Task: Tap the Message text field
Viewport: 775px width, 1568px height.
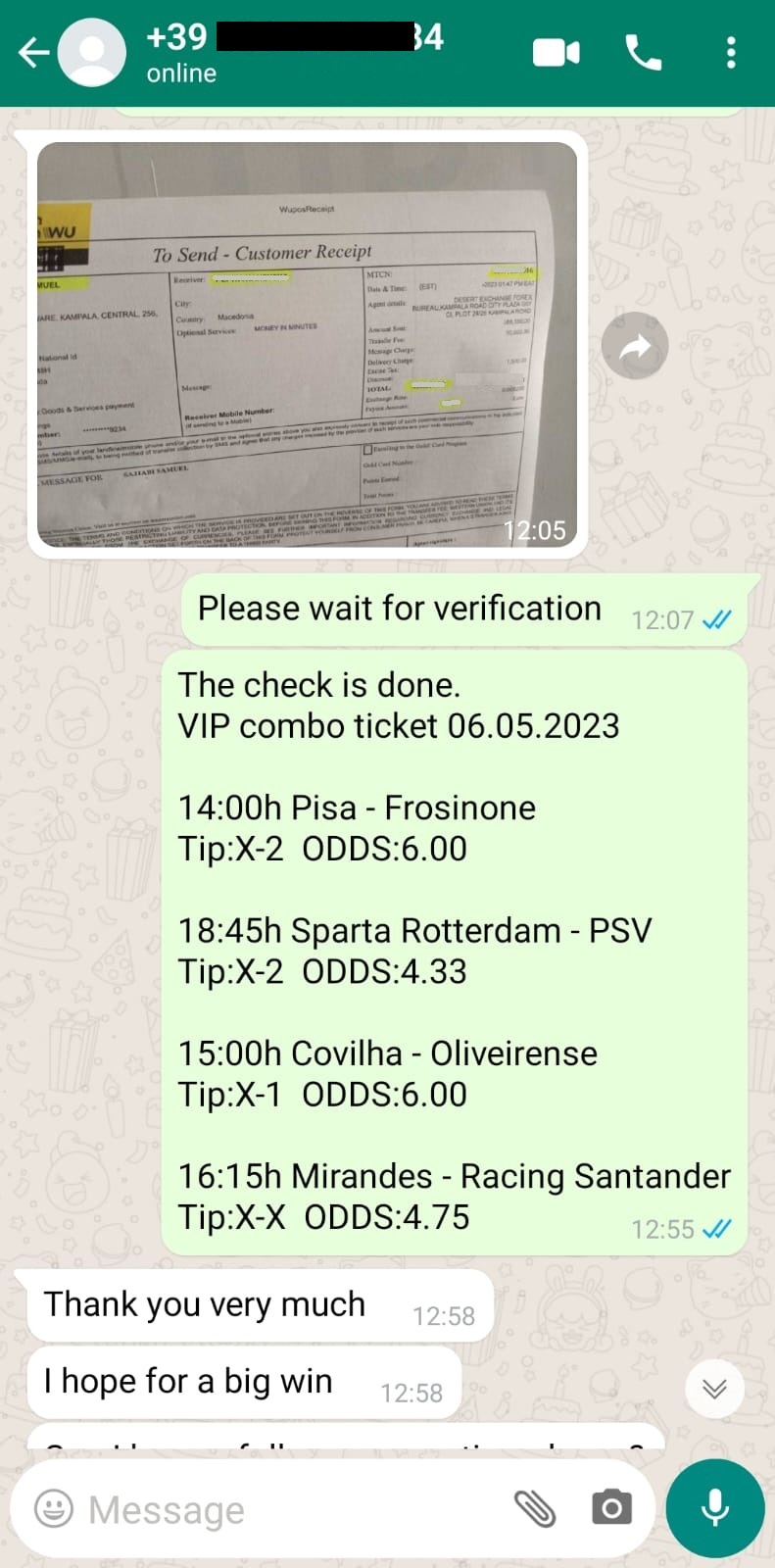Action: click(294, 1509)
